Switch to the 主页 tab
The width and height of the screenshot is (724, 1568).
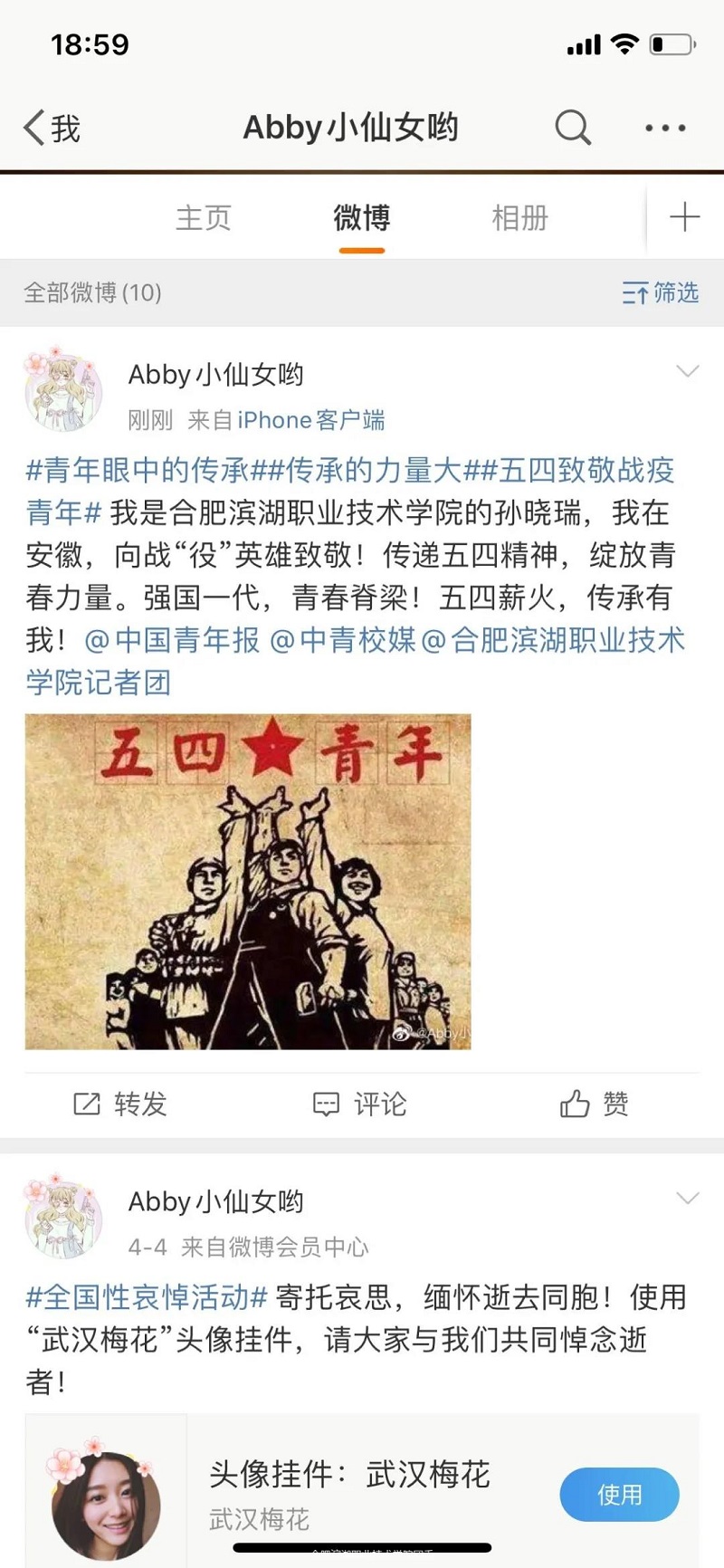tap(204, 218)
